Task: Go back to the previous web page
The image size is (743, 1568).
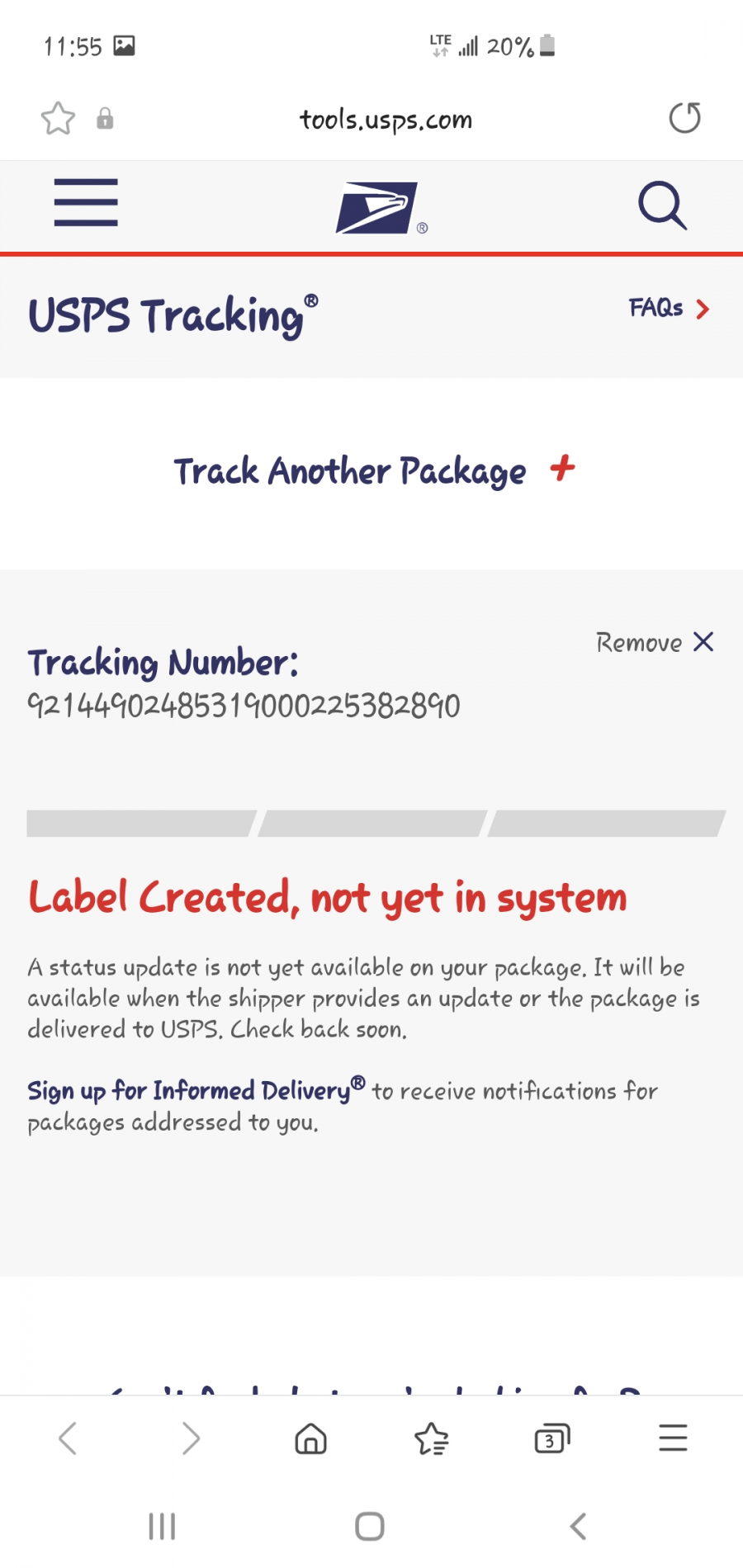Action: 68,1439
